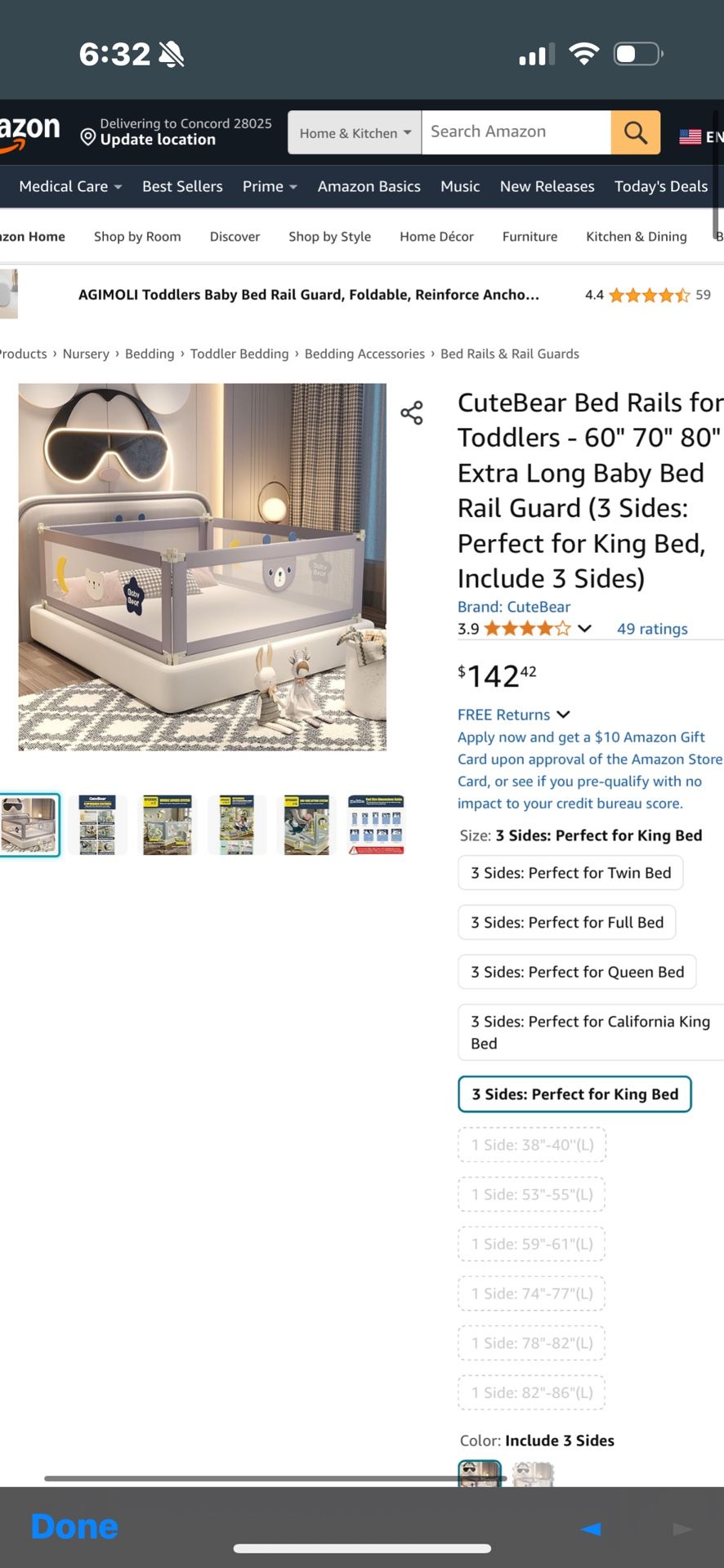Open Best Sellers in the nav bar
This screenshot has height=1568, width=724.
(182, 187)
